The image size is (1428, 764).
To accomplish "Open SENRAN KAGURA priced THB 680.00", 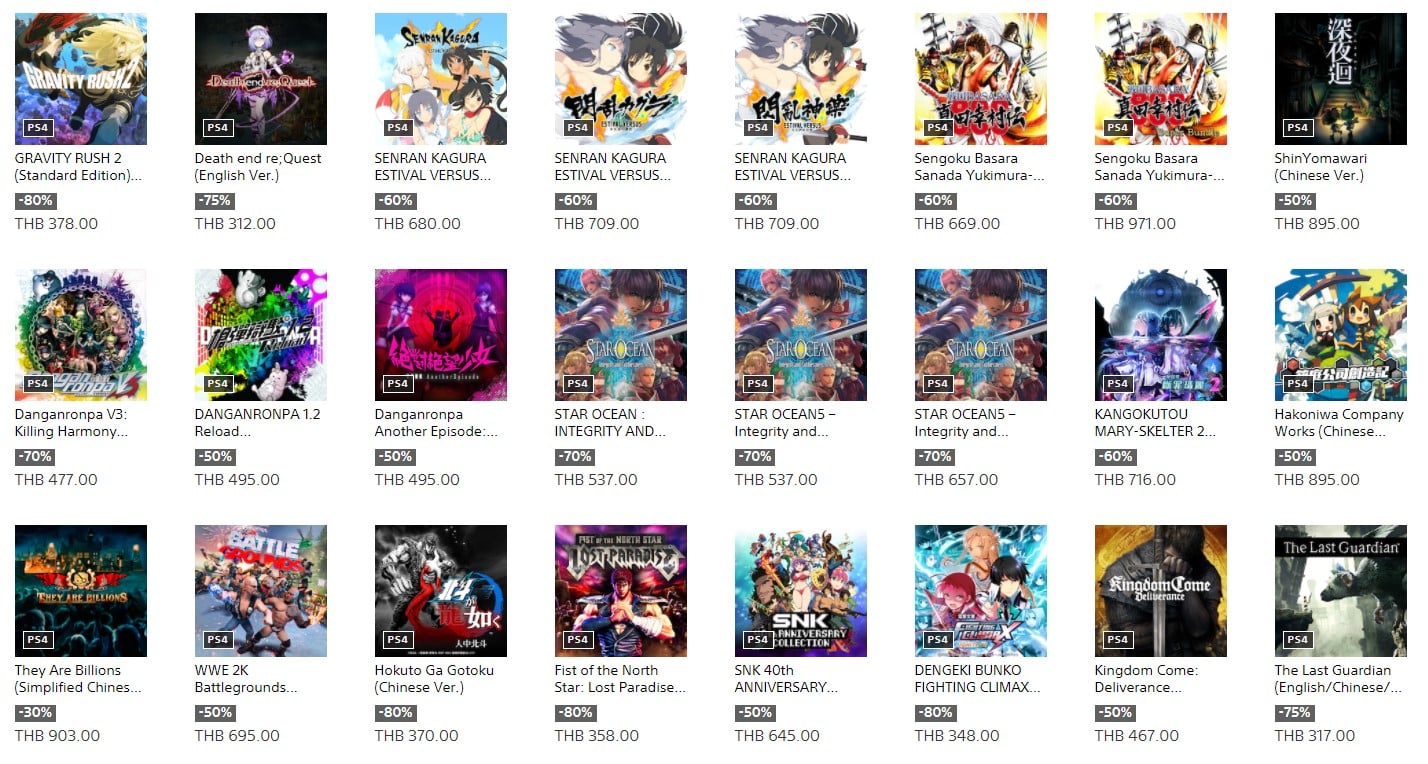I will (x=441, y=79).
